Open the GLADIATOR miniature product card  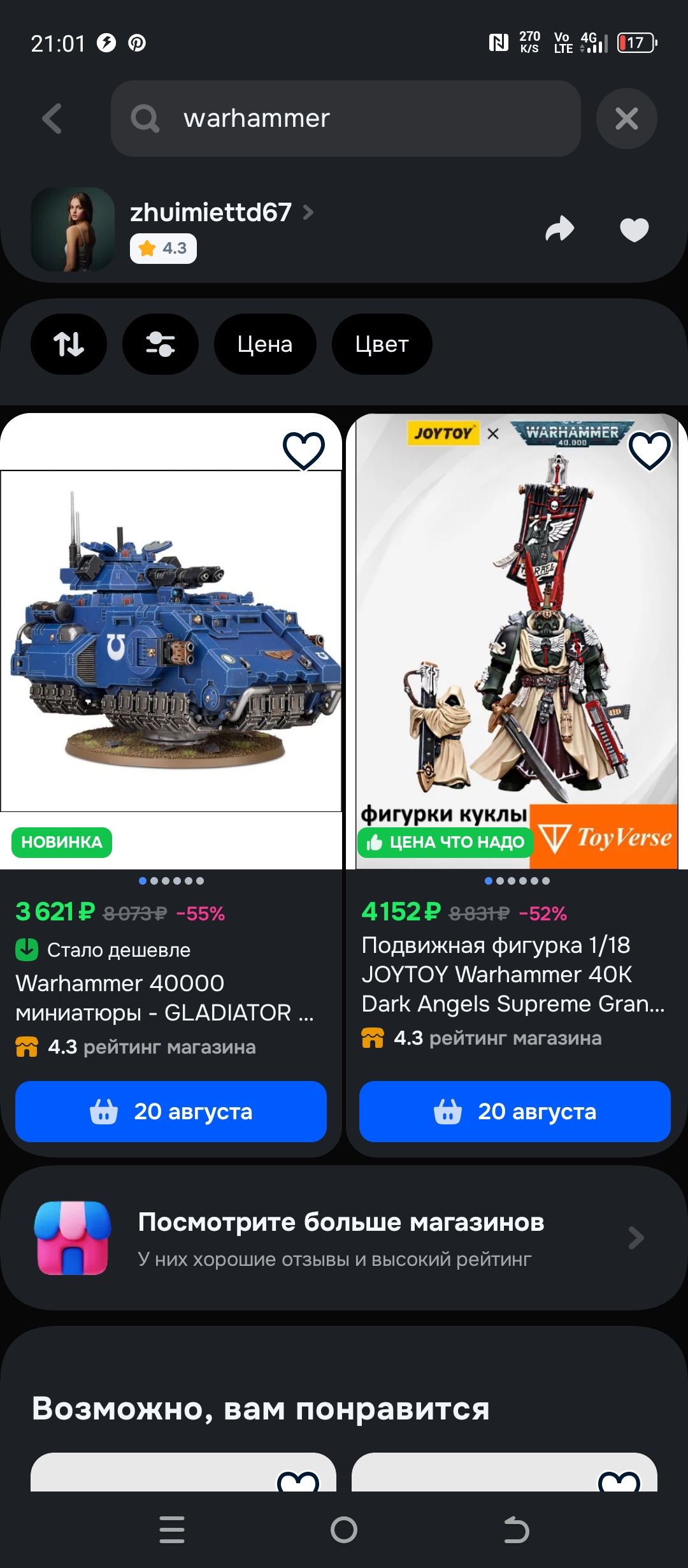pos(171,641)
